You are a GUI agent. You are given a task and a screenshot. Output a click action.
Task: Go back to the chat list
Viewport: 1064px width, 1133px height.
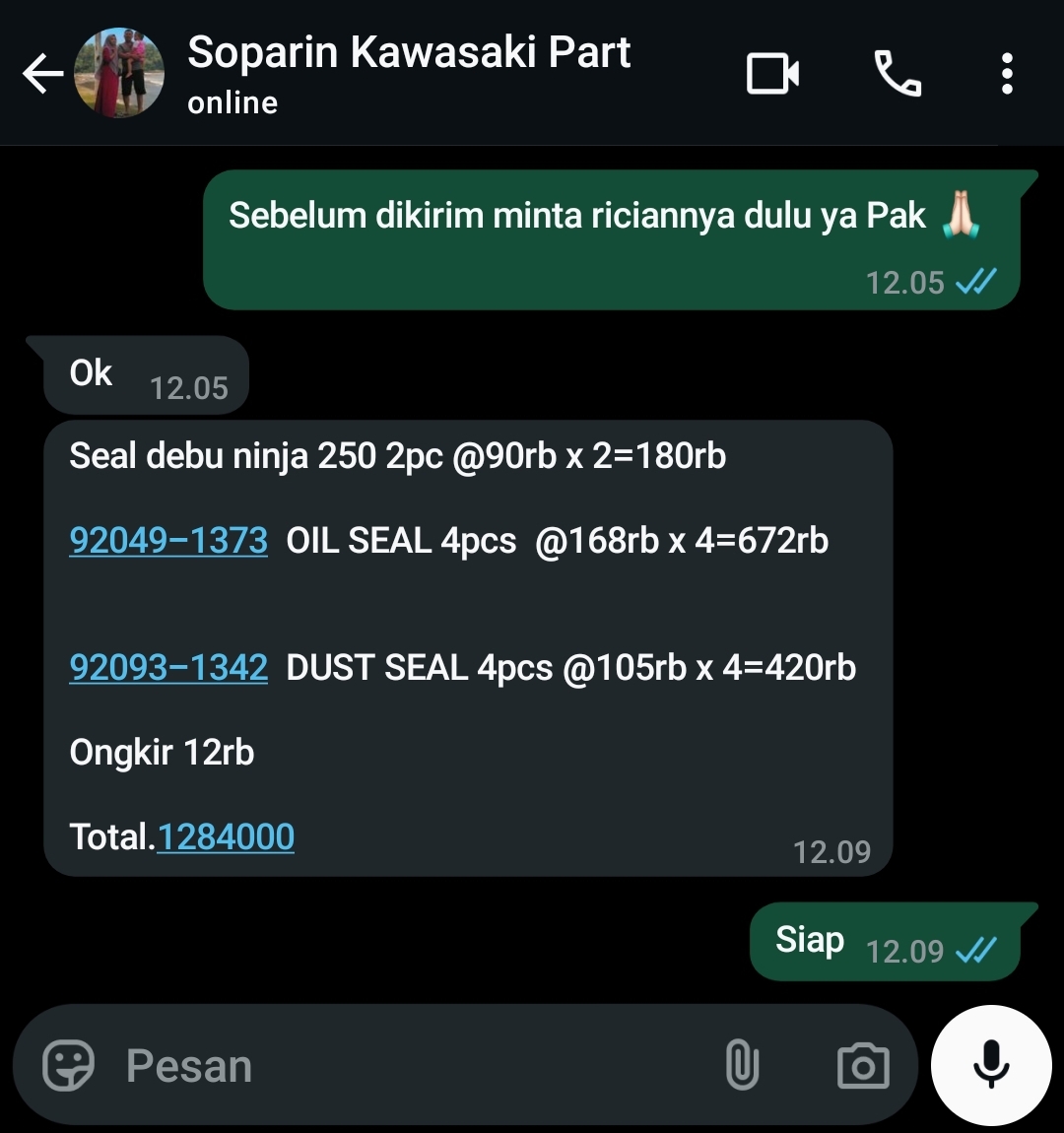[41, 74]
